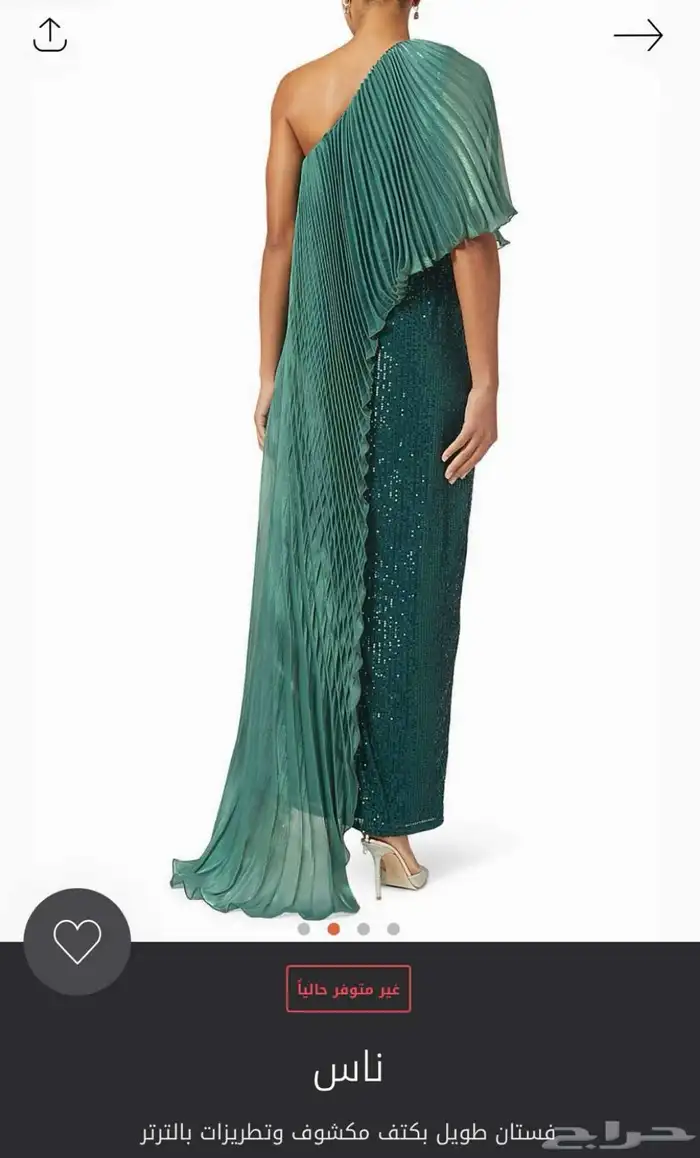
Task: Jump to the first image dot
Action: pos(304,929)
